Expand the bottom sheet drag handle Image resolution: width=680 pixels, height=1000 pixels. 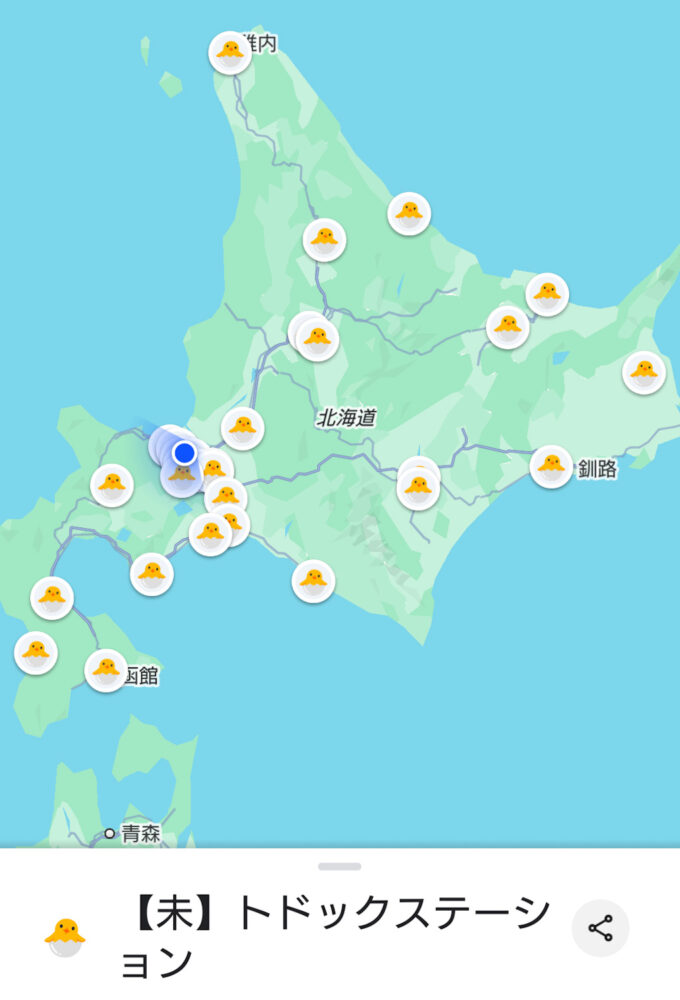[x=340, y=866]
